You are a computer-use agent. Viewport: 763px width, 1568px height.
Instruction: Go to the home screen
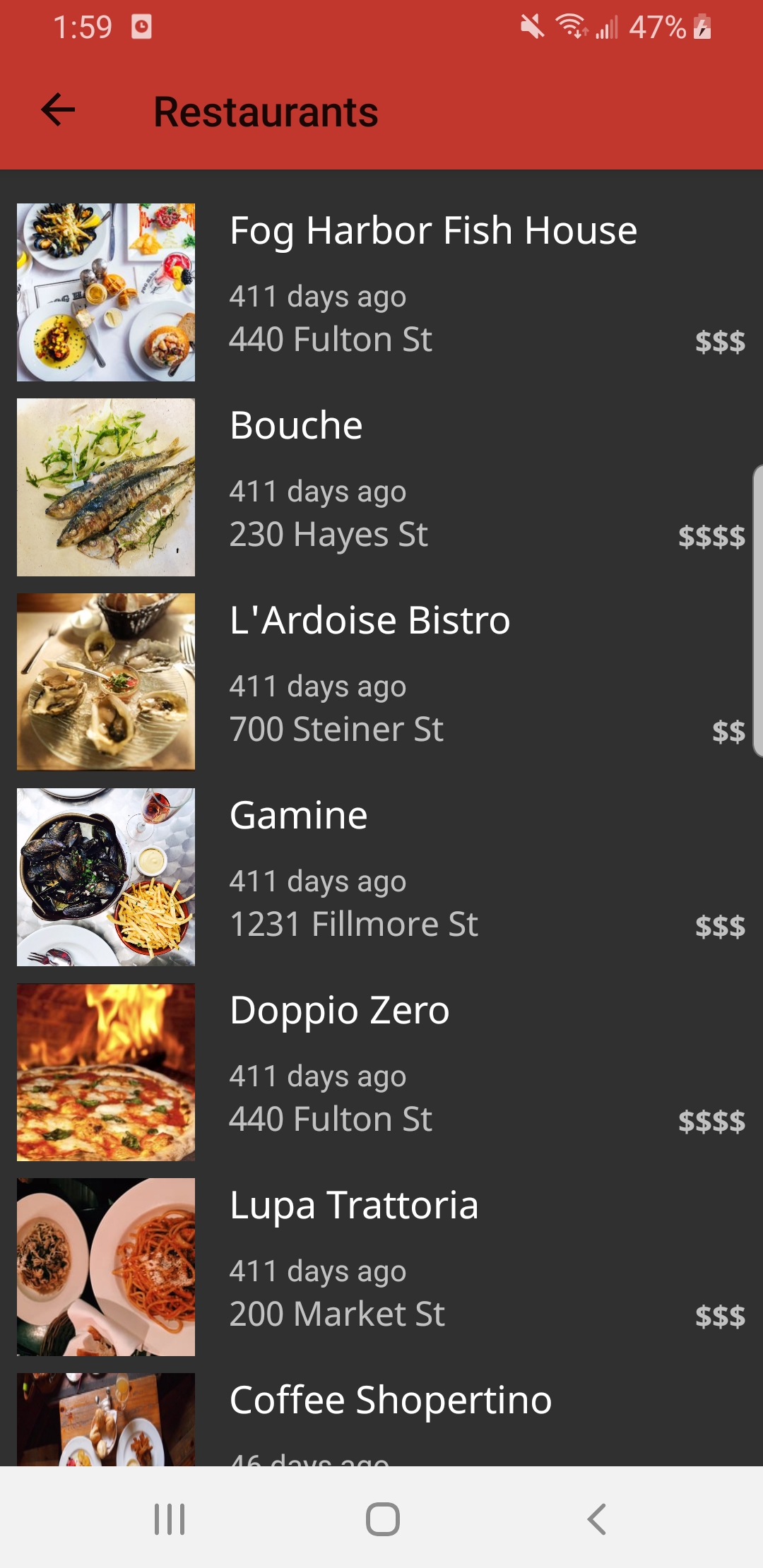click(382, 1519)
